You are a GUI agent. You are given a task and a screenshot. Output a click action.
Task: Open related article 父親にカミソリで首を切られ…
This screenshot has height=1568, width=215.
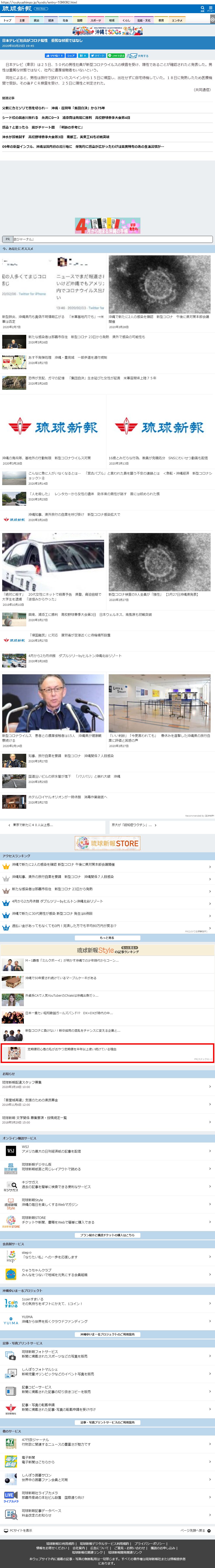(x=53, y=108)
